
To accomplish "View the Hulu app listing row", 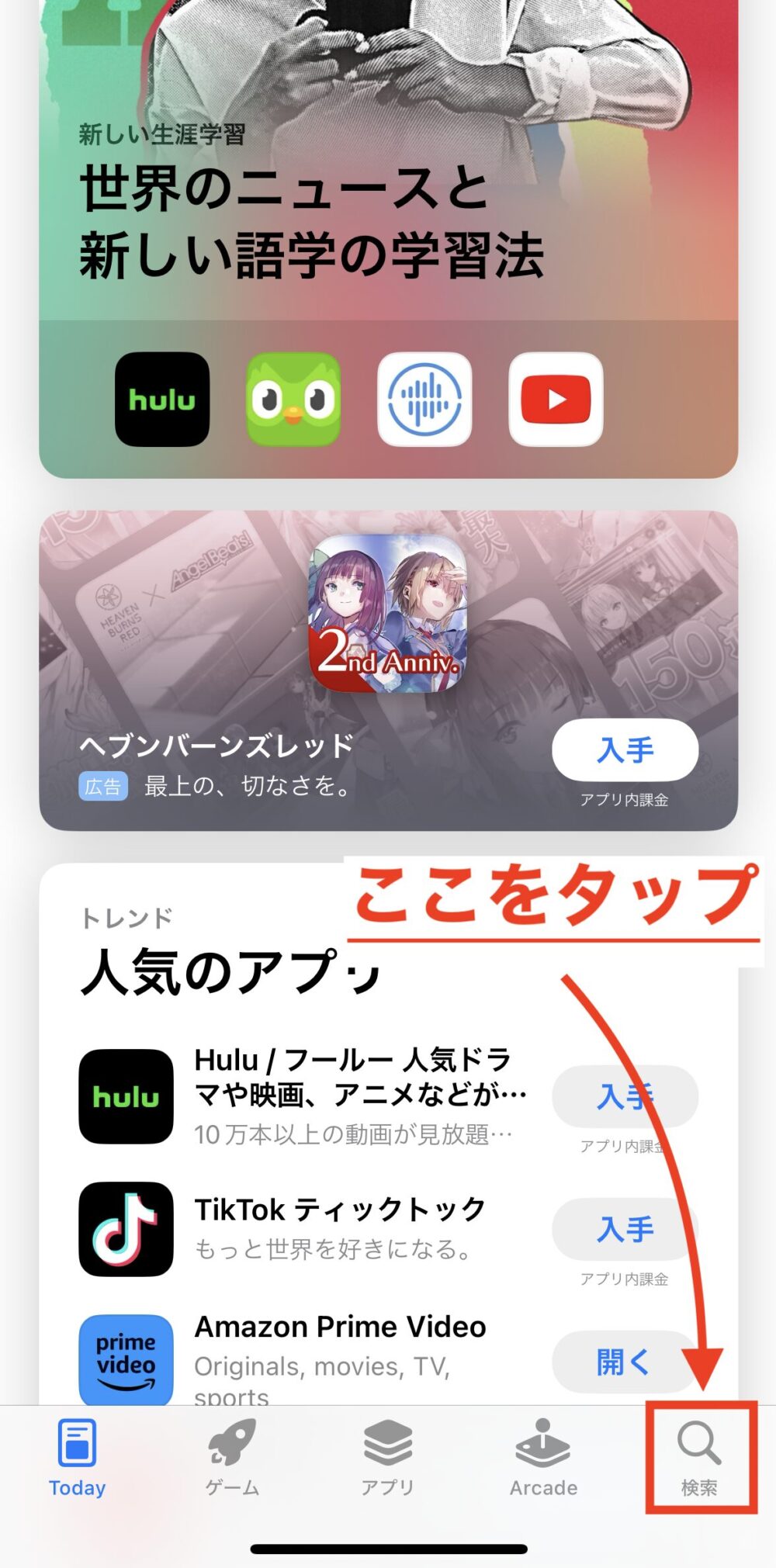I will coord(357,1096).
